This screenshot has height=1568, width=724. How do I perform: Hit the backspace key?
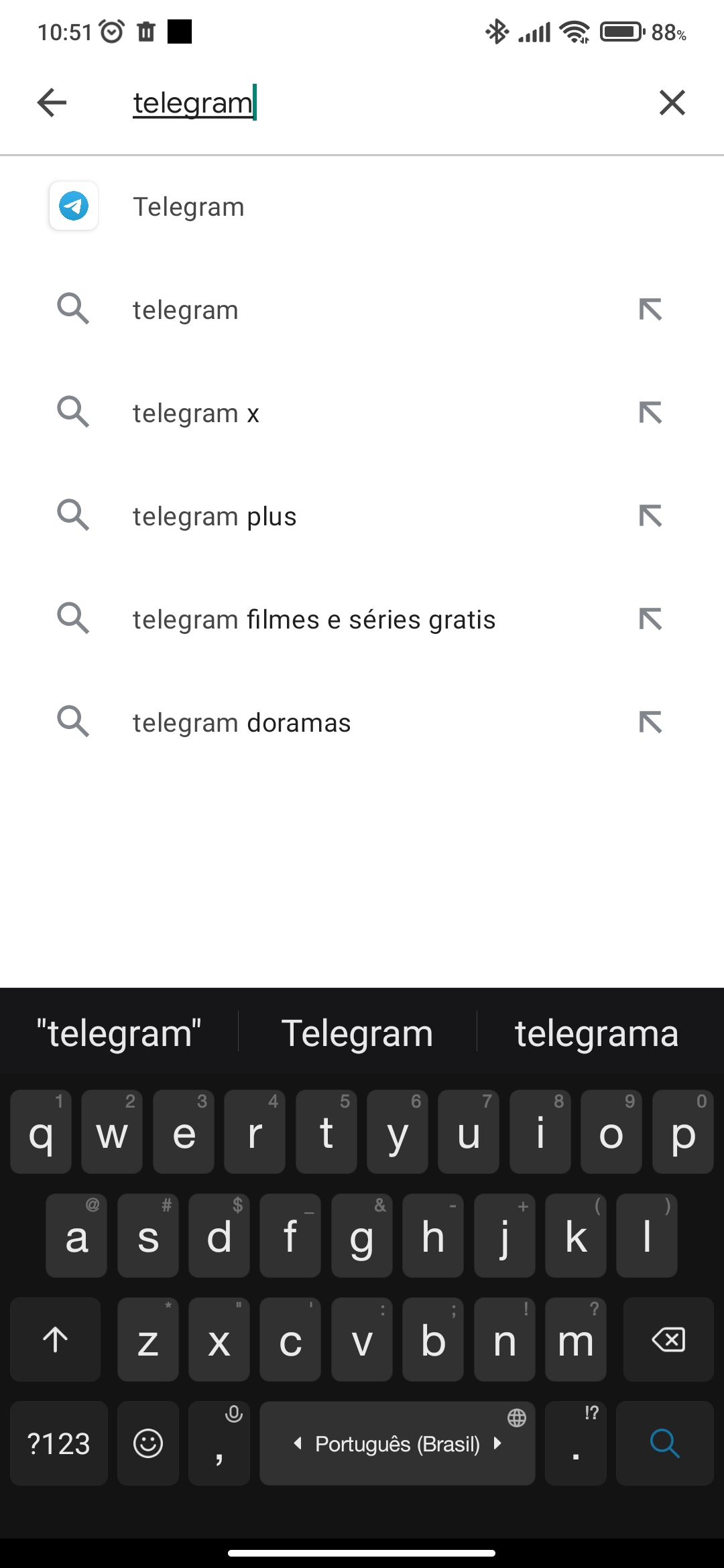(668, 1340)
